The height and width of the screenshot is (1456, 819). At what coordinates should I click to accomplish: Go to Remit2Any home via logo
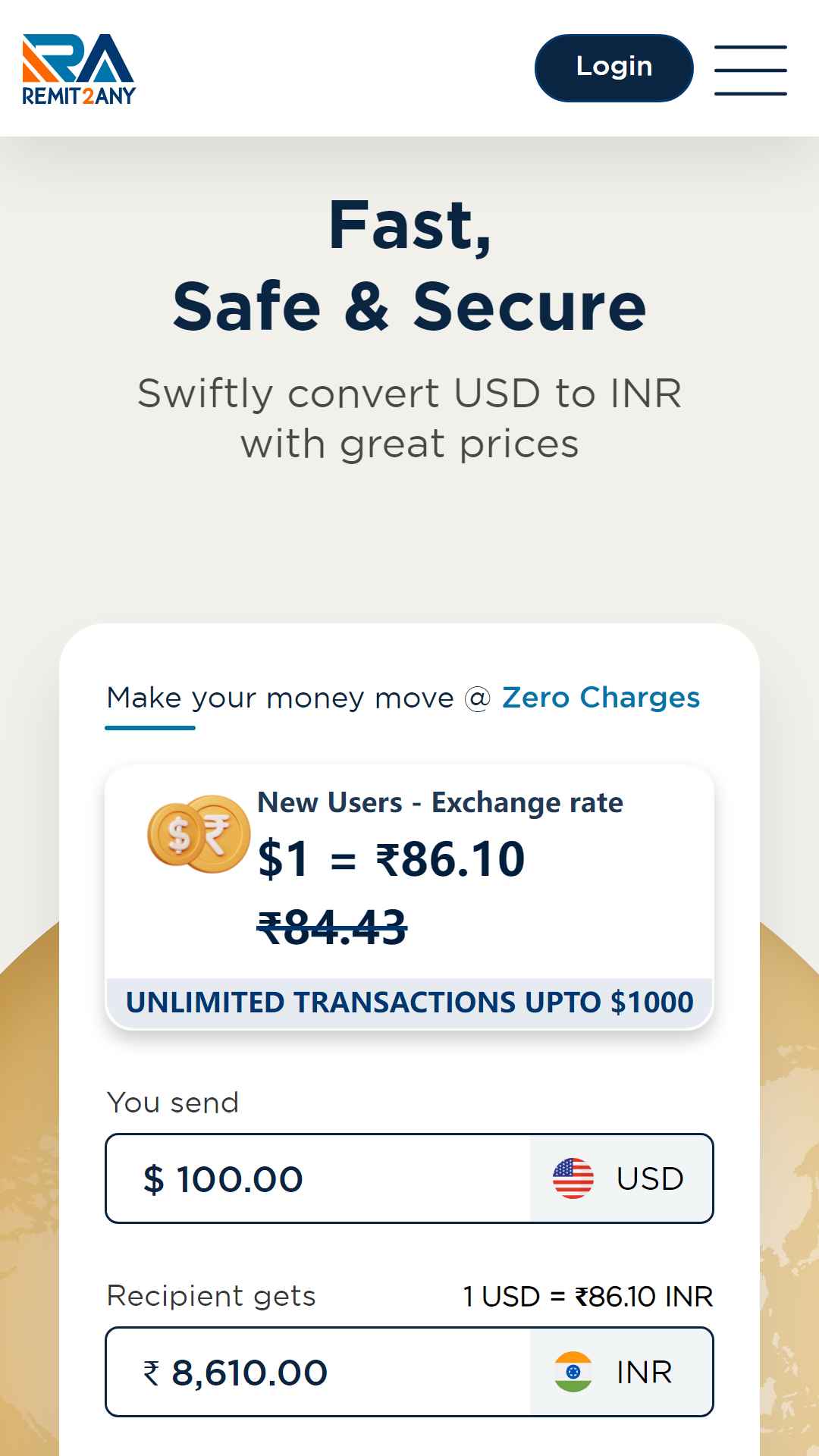click(x=79, y=69)
